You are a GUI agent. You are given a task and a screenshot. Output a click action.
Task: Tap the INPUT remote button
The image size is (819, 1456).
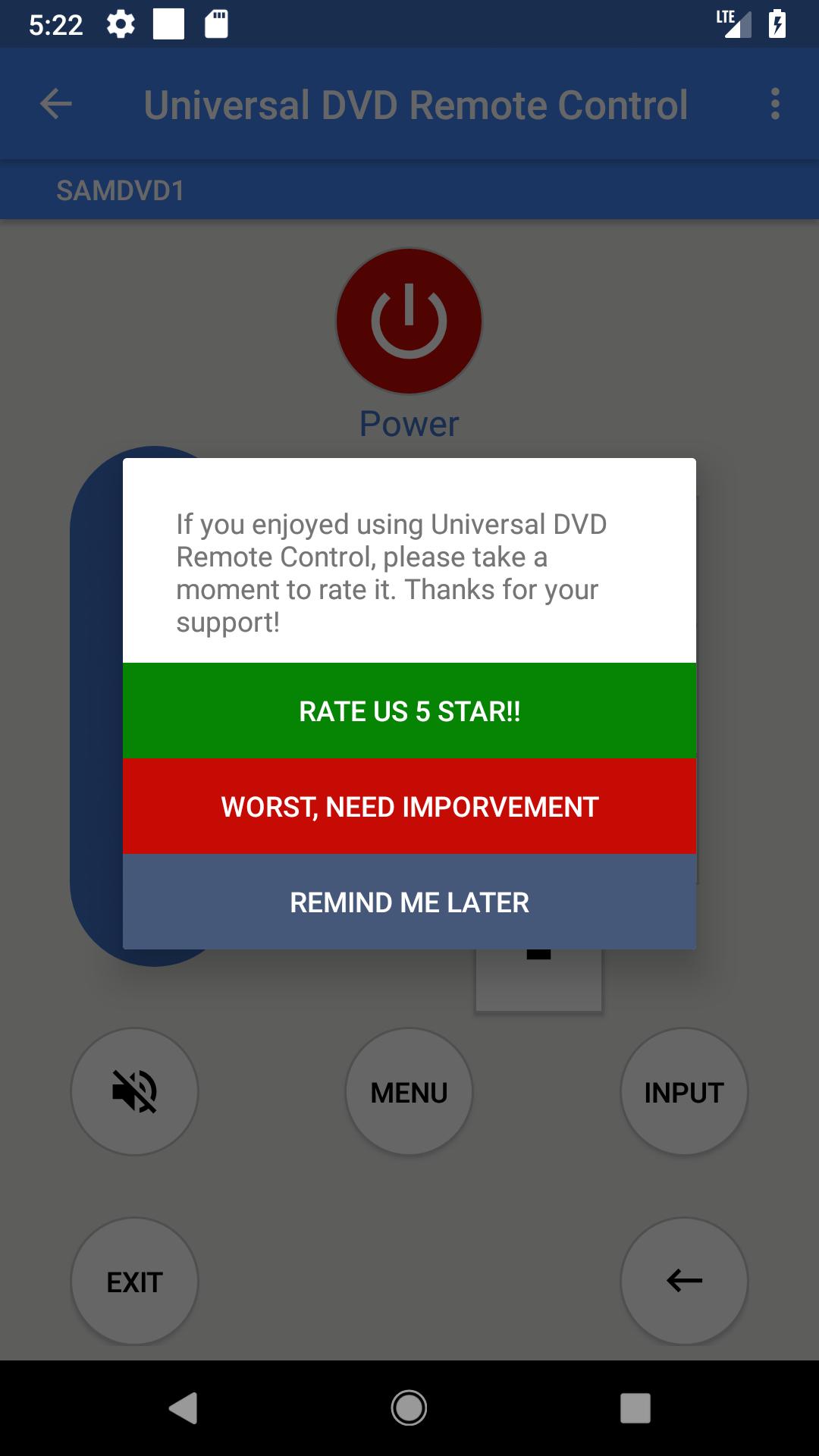684,1091
